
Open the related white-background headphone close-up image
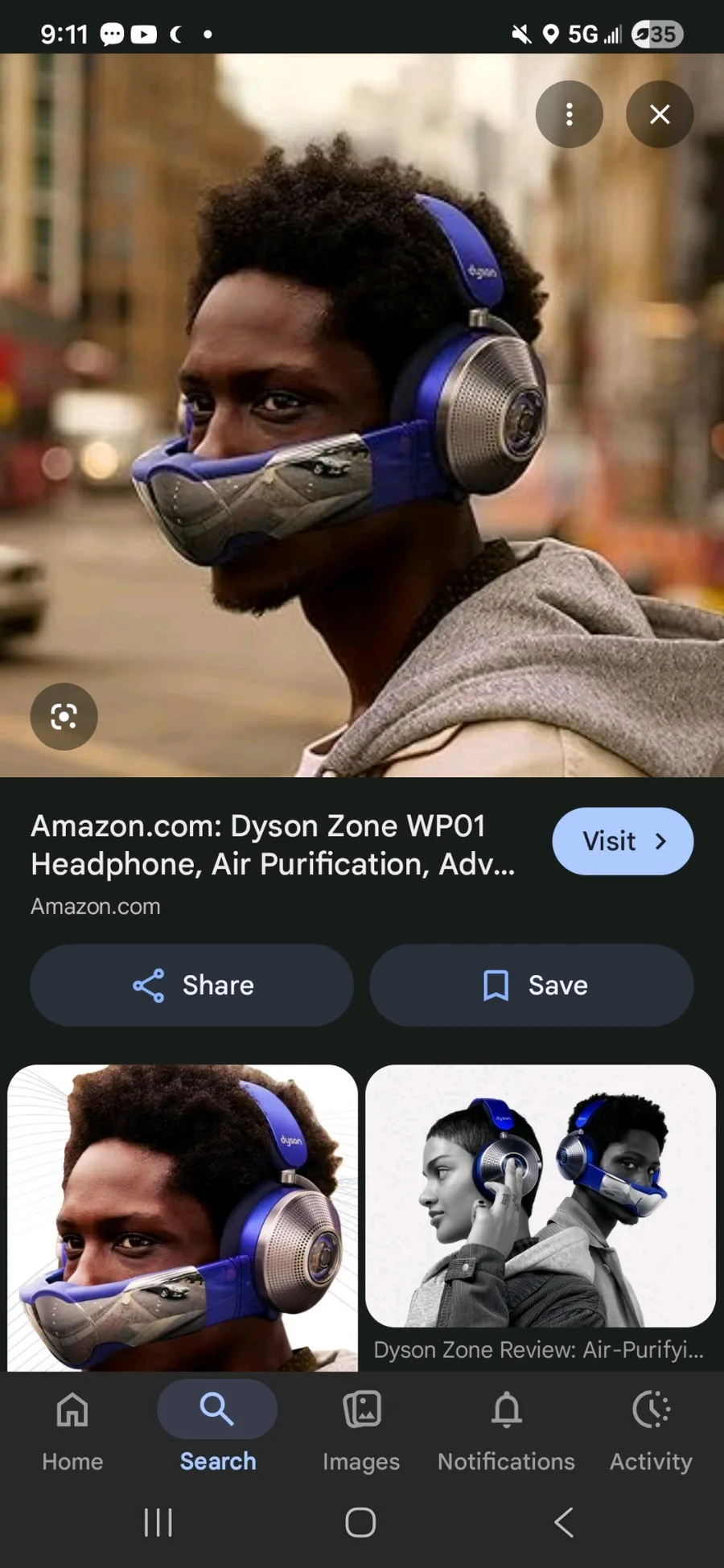(x=183, y=1218)
